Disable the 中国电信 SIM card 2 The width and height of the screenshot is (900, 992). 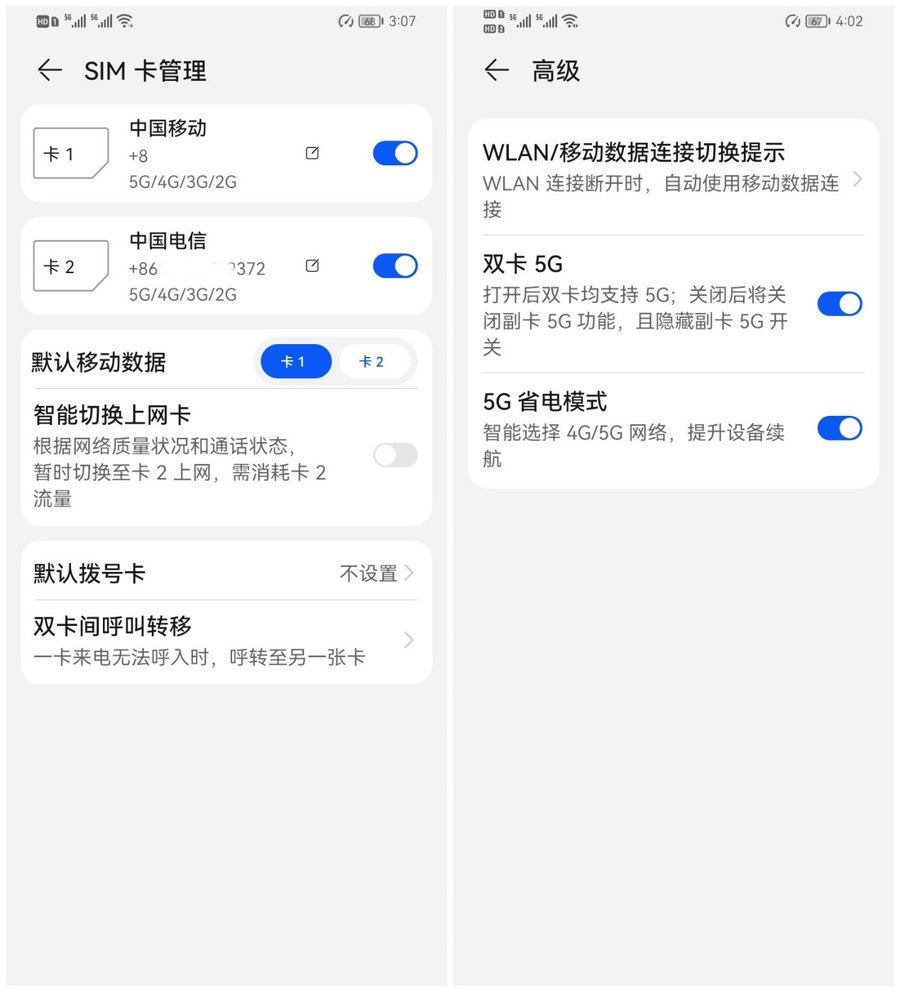point(395,265)
